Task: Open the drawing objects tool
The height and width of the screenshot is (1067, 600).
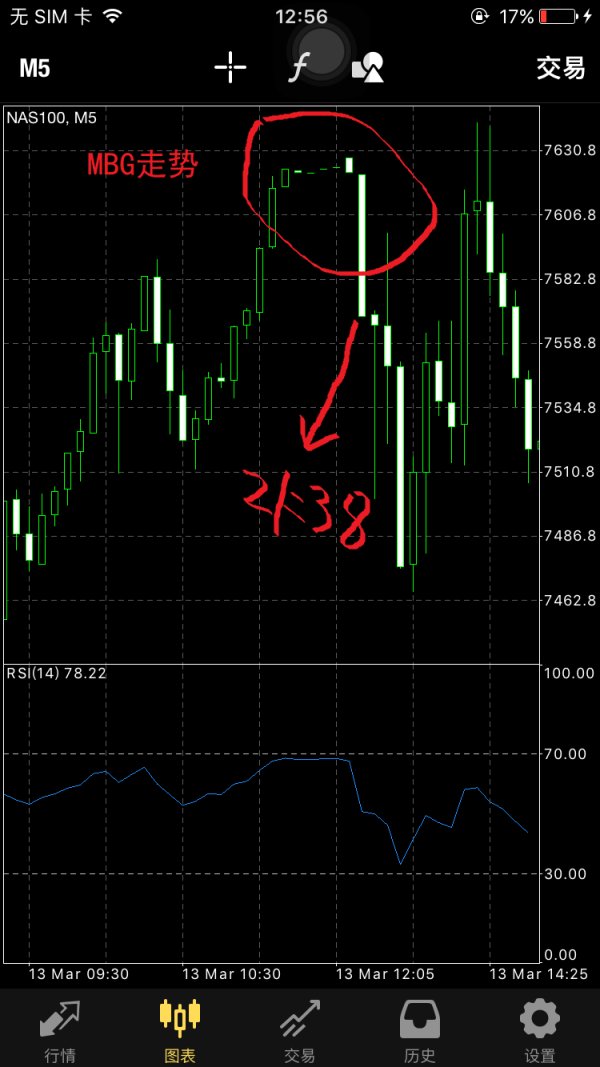Action: click(368, 68)
